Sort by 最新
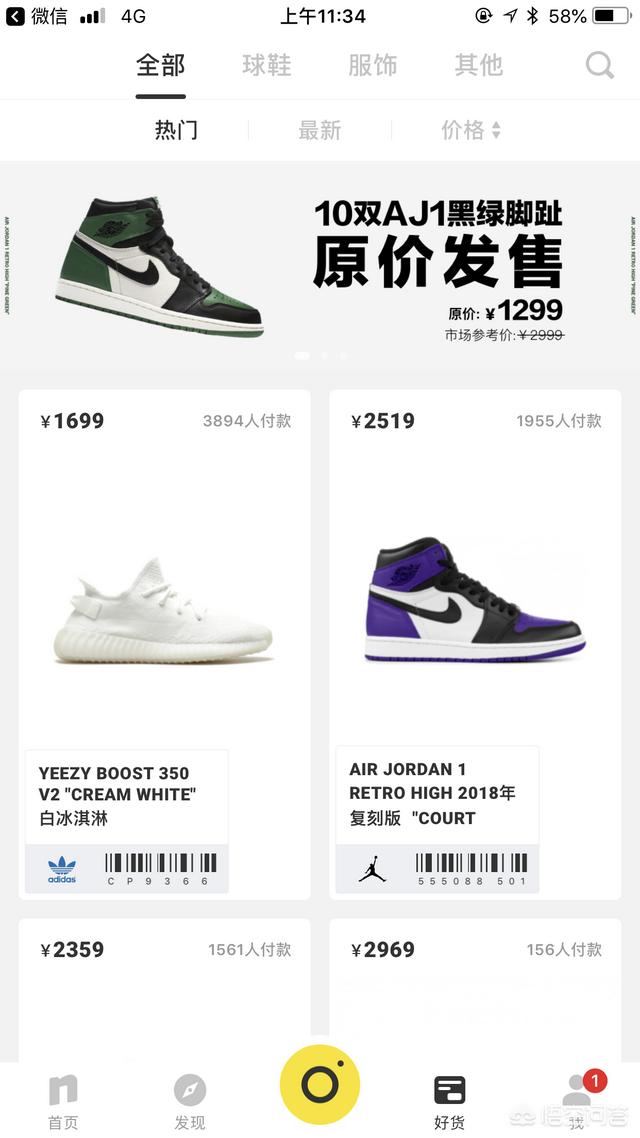The height and width of the screenshot is (1138, 640). 319,131
